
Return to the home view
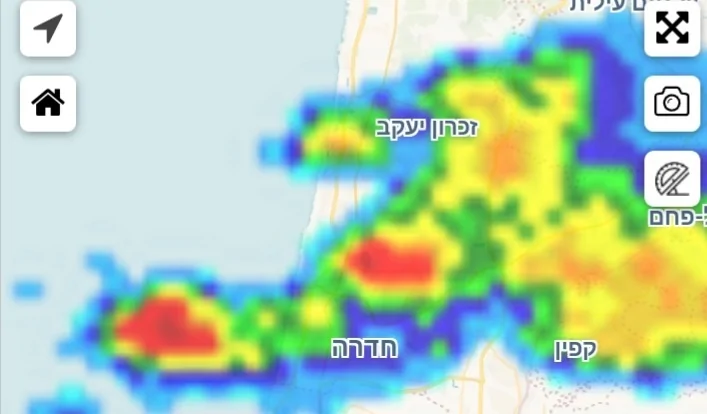[48, 103]
